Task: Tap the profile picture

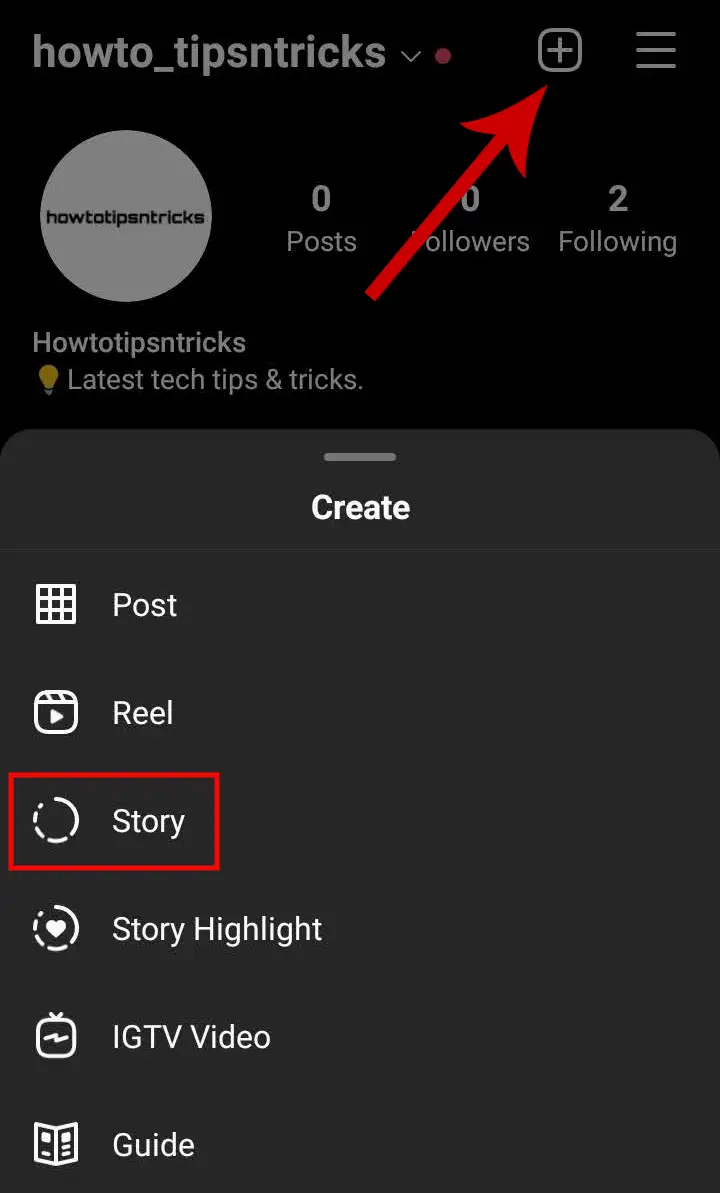Action: tap(126, 216)
